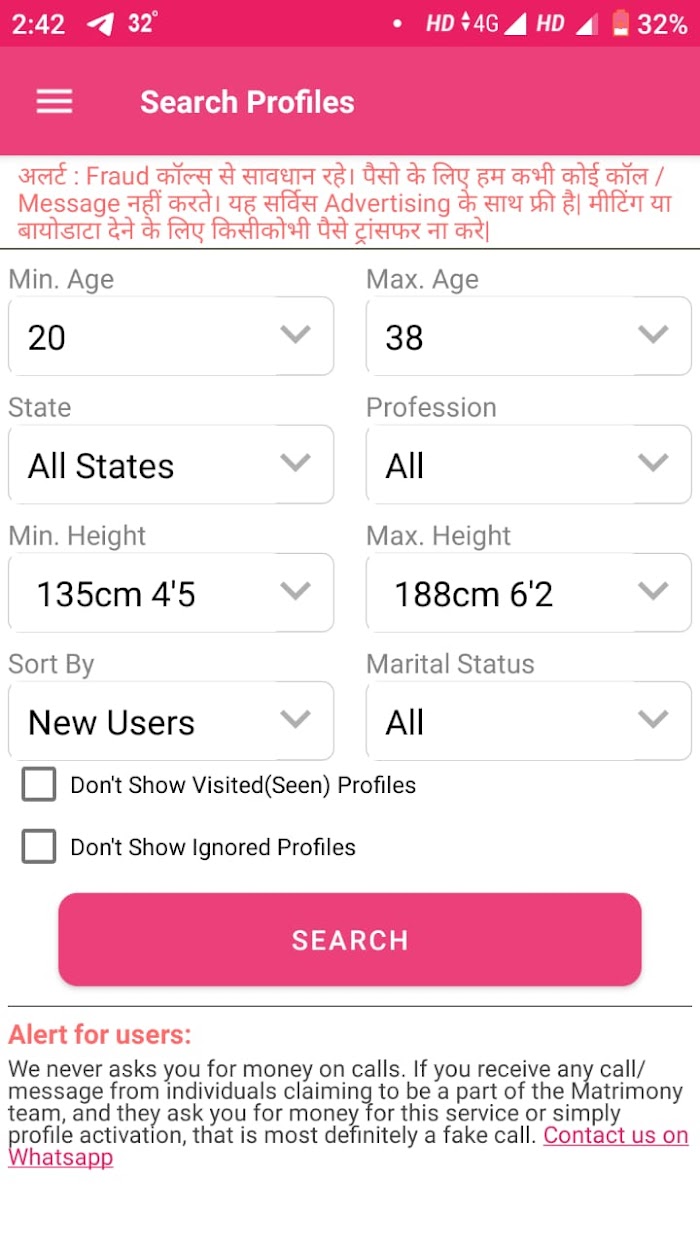The height and width of the screenshot is (1244, 700).
Task: Select a Profession from its dropdown
Action: click(x=529, y=464)
